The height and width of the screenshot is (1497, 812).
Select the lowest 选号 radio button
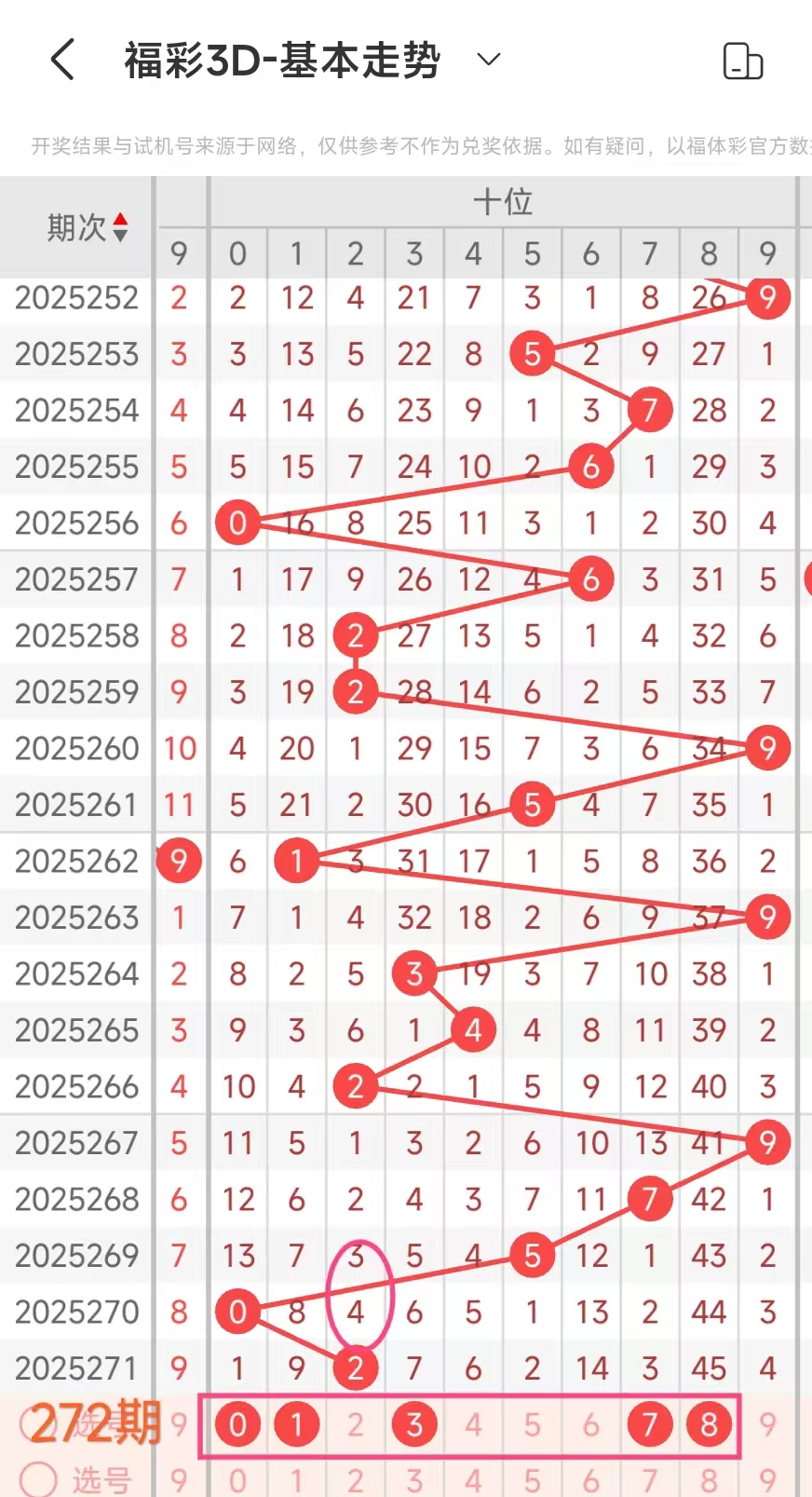tap(38, 1478)
